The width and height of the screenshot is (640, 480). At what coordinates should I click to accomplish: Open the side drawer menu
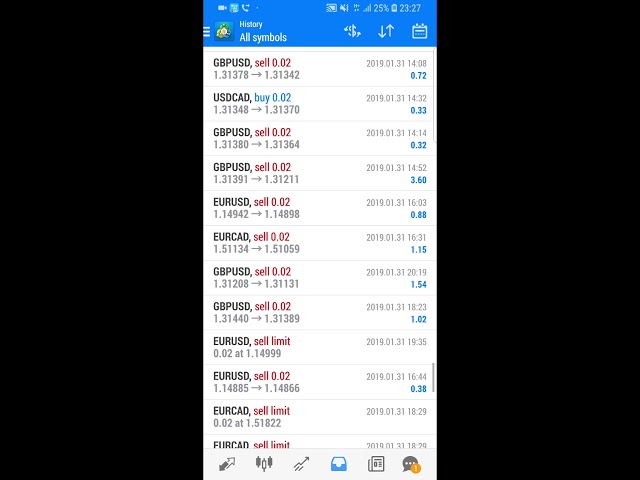207,31
